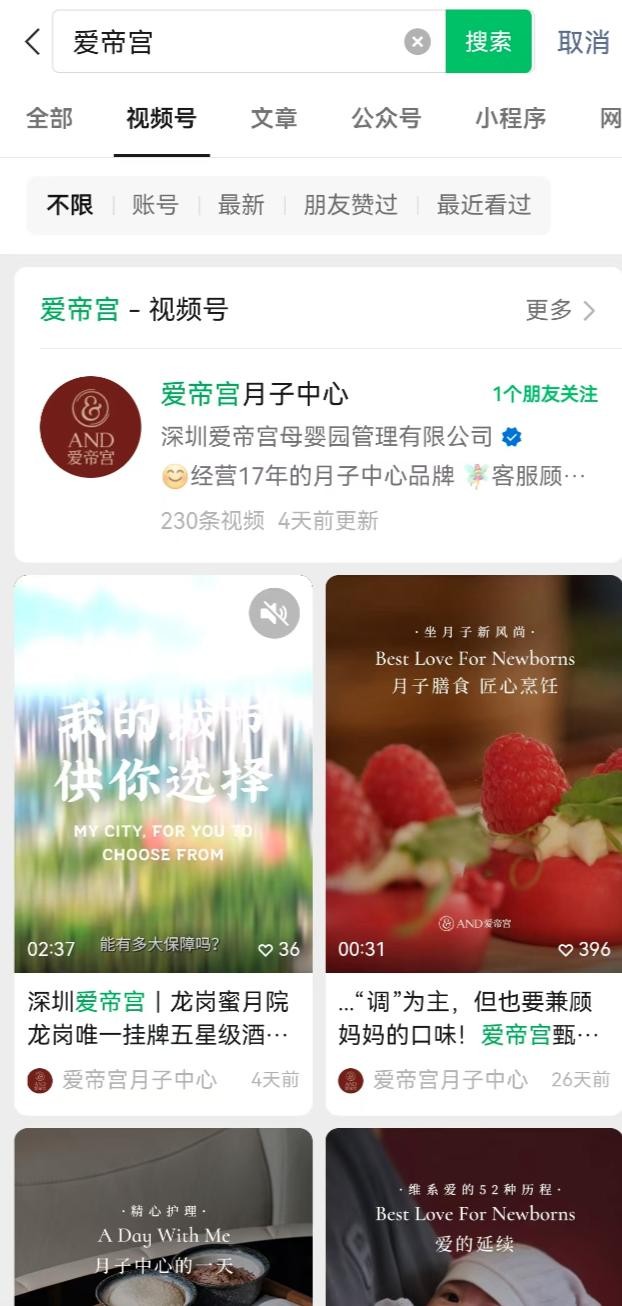Select the 账号 filter

(155, 205)
